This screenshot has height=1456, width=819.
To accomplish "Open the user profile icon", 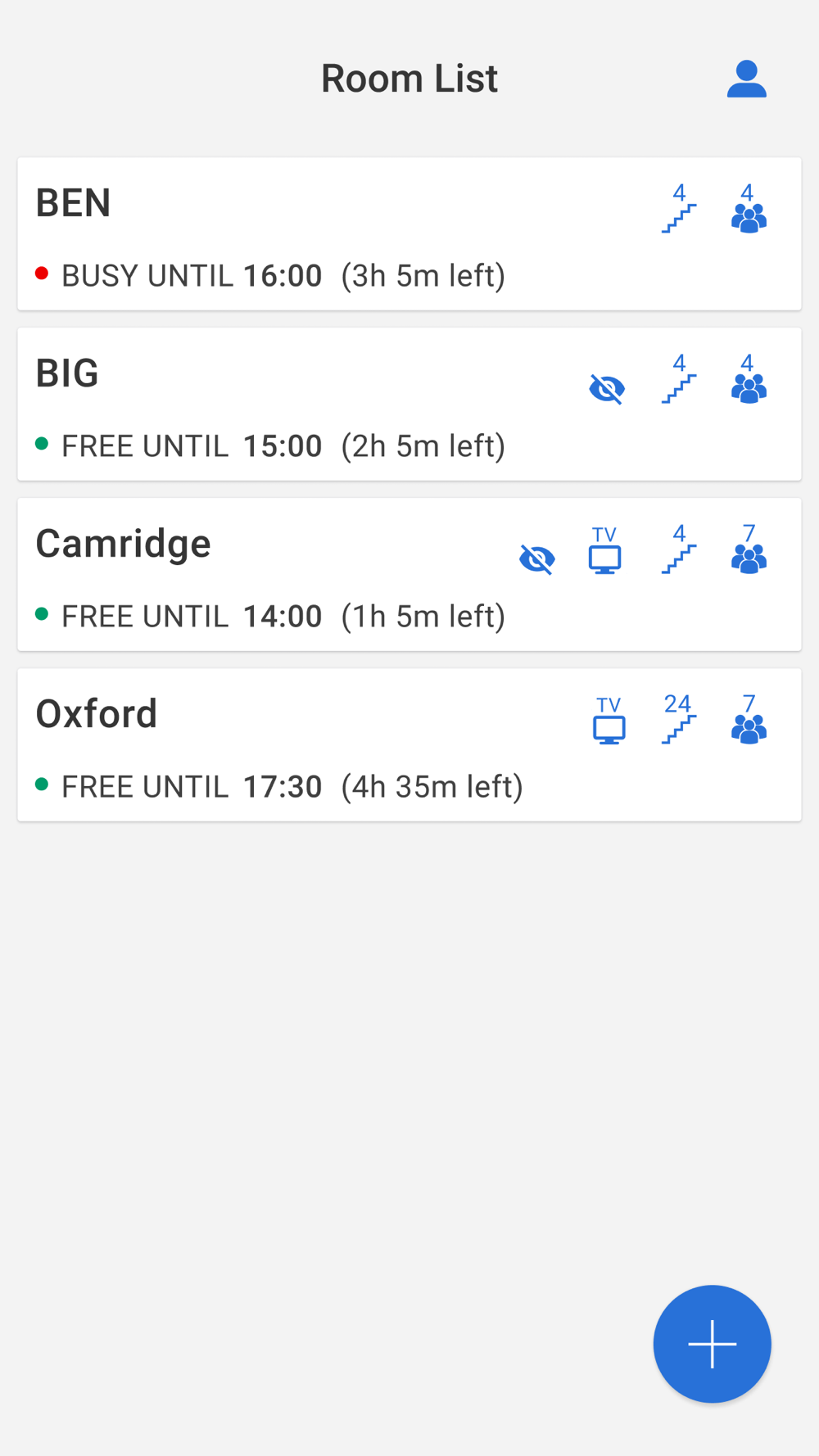I will [746, 79].
